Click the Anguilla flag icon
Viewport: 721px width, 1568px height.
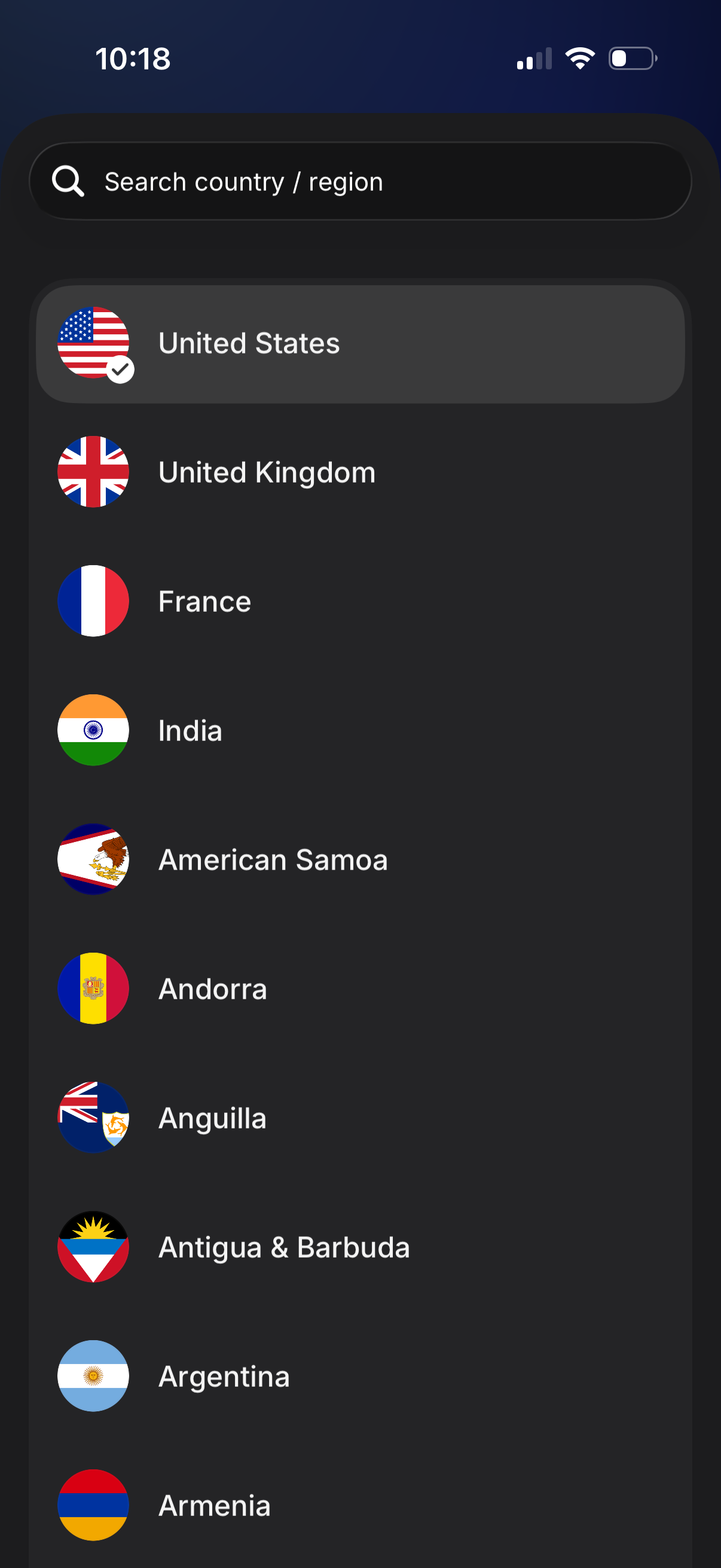94,1118
